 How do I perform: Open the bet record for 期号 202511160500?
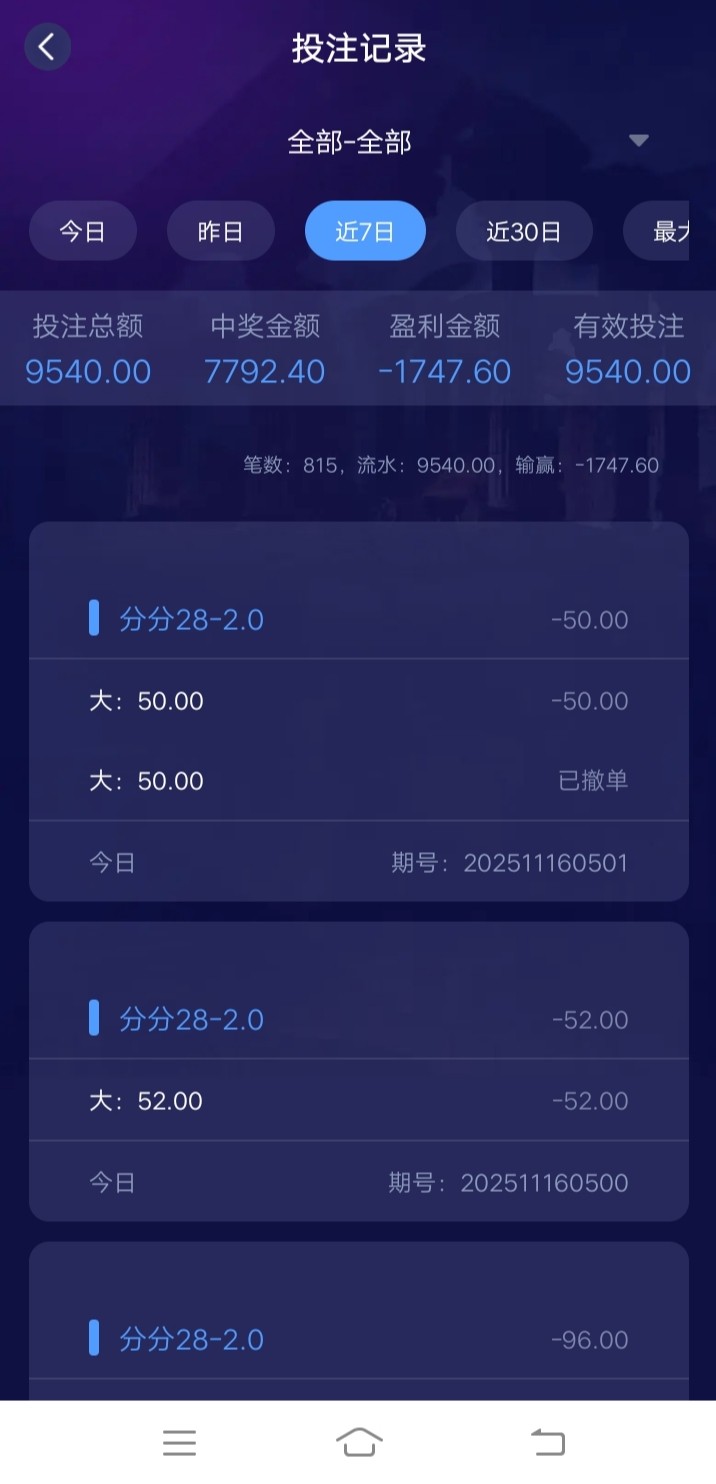click(x=358, y=1071)
